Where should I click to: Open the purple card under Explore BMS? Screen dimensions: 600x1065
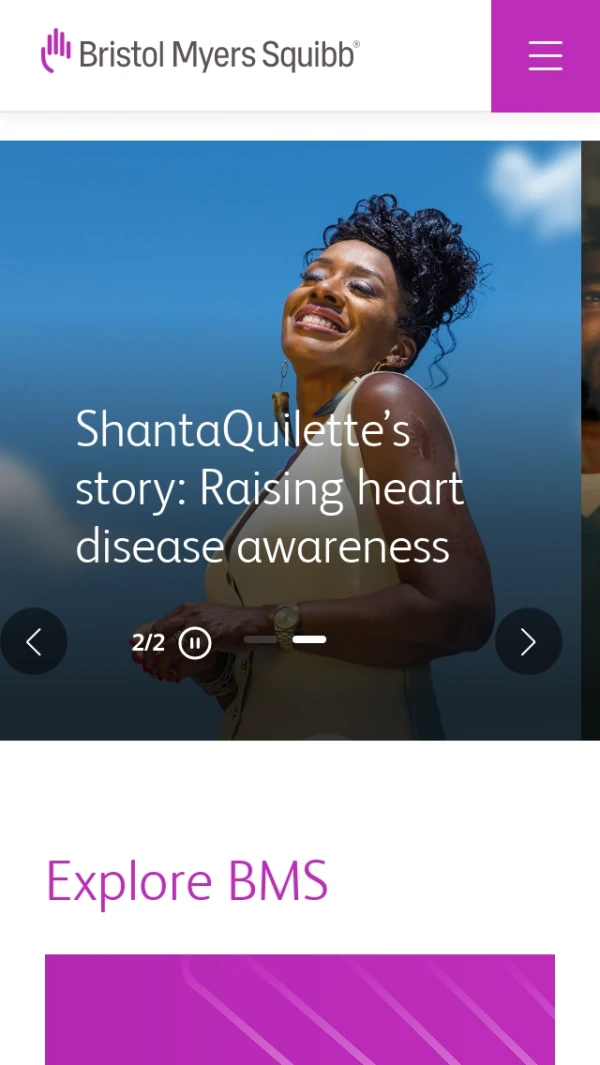point(299,1008)
